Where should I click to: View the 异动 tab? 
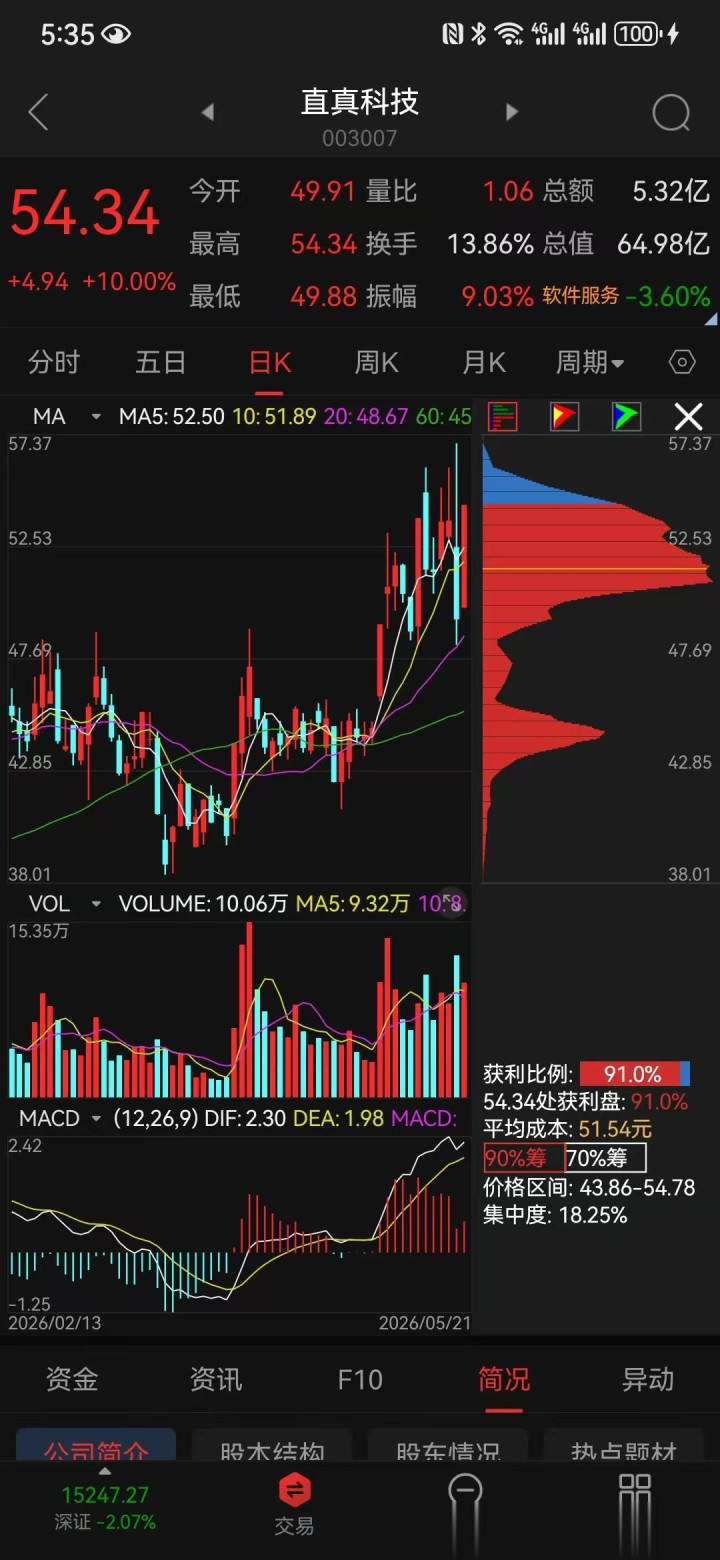point(648,1380)
